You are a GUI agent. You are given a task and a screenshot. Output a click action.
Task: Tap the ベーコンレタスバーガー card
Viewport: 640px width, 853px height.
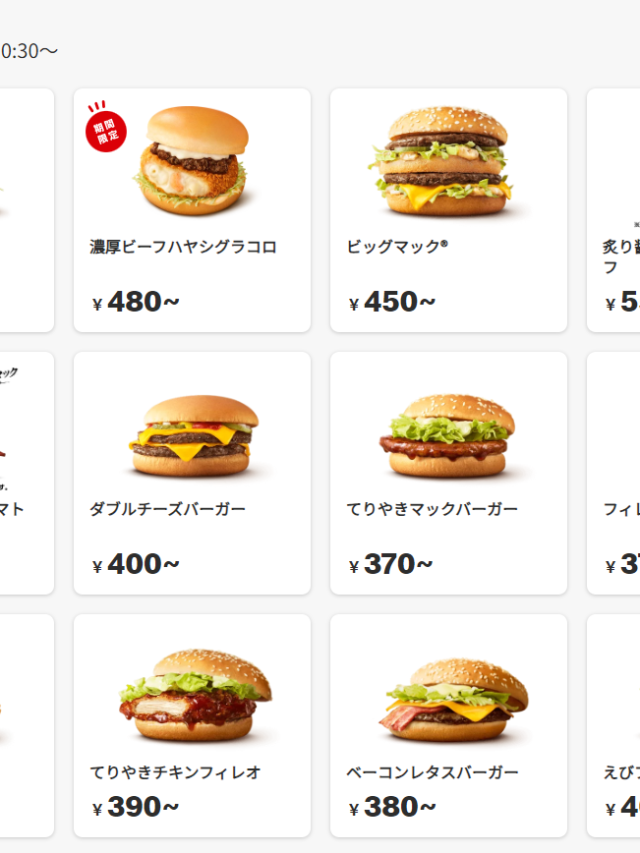(x=448, y=726)
